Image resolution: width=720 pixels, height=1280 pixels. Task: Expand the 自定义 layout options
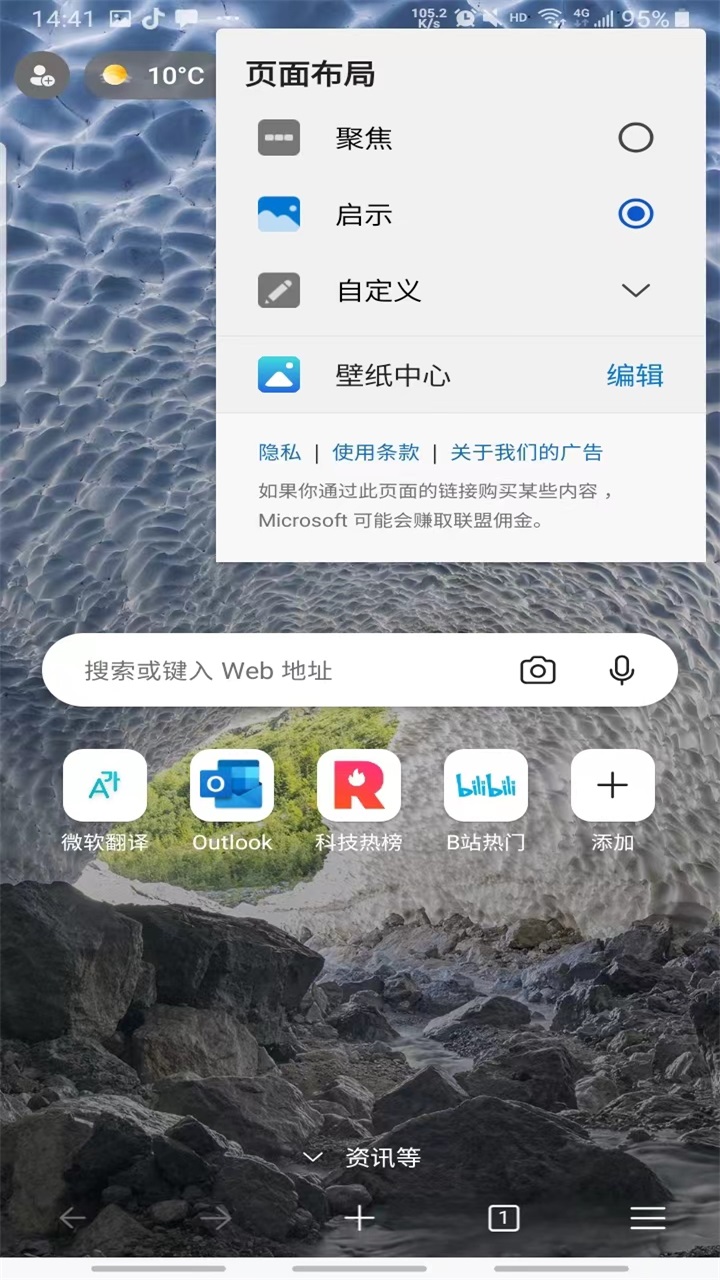635,291
